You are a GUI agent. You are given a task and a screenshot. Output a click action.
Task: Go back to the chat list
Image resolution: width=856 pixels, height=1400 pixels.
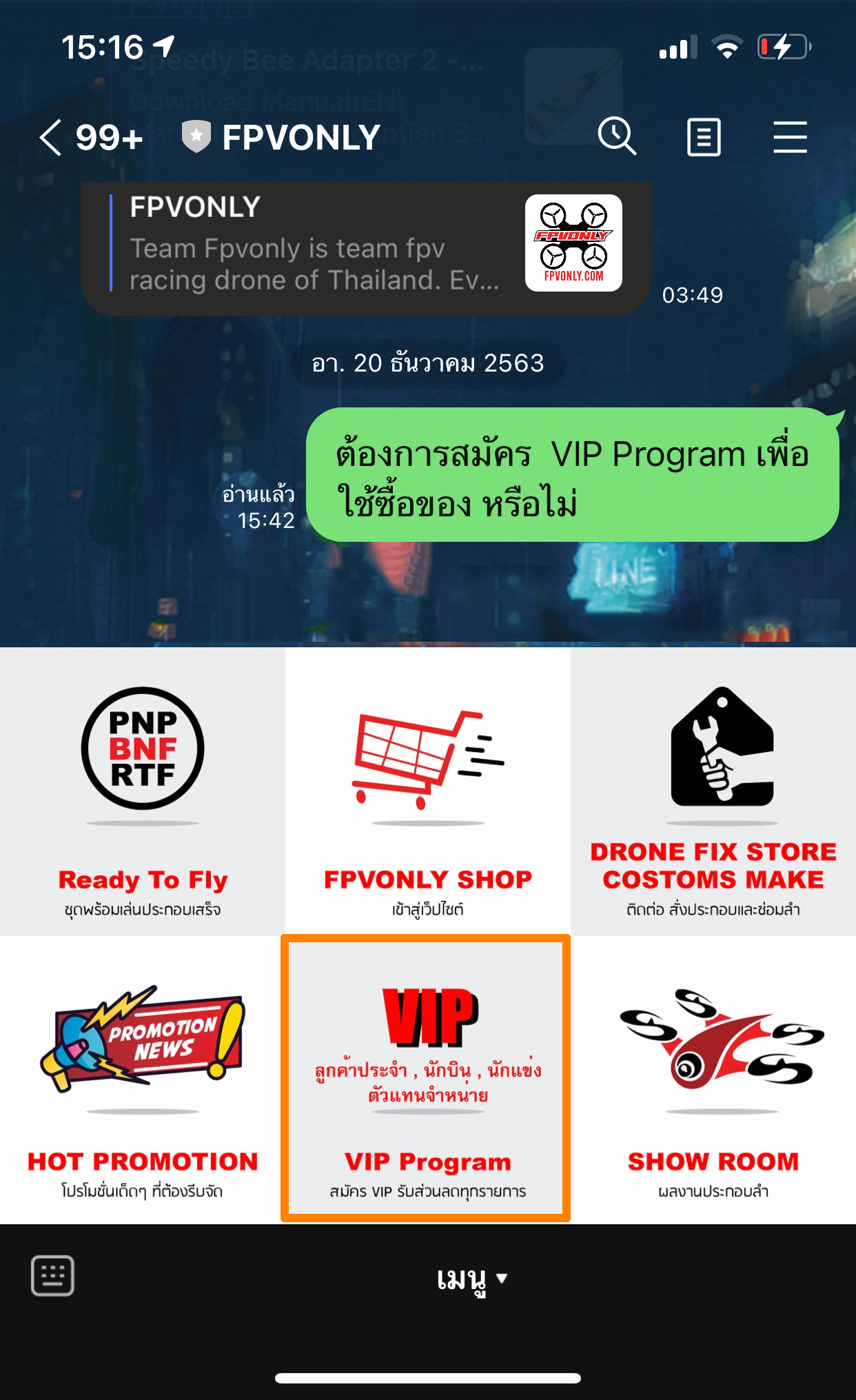[x=51, y=137]
